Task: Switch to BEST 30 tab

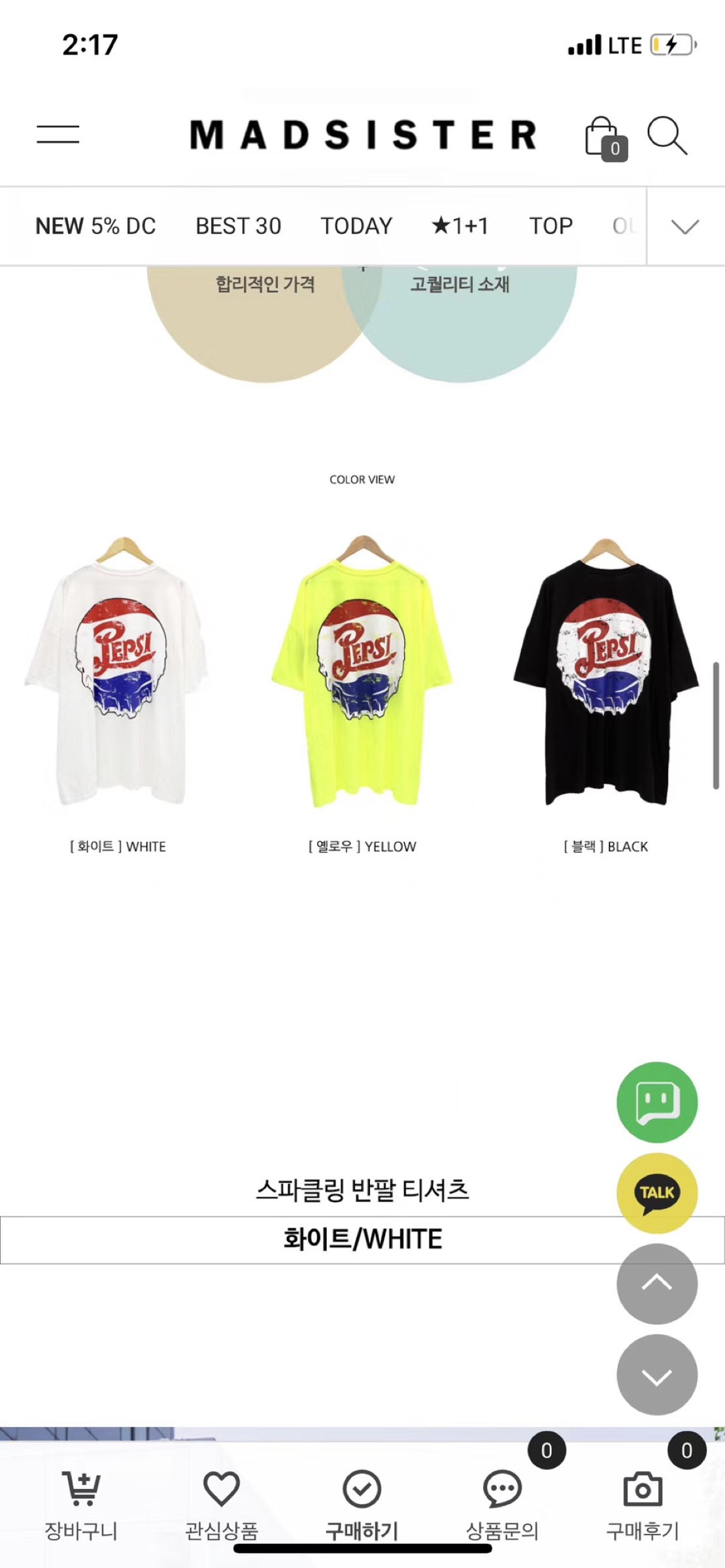Action: [238, 226]
